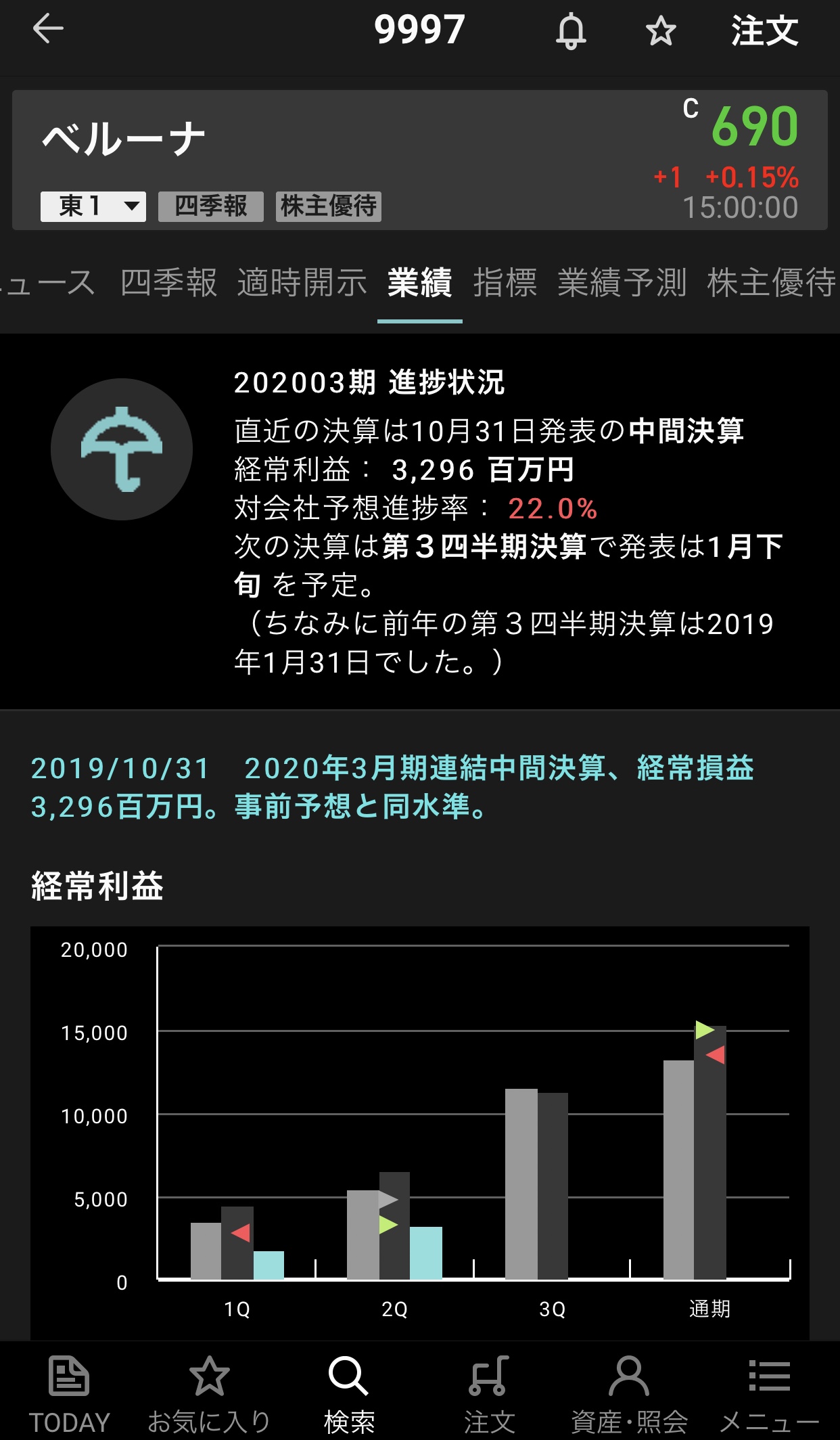Open the 2019/10/31 中間決算 news link
The width and height of the screenshot is (840, 1440).
pyautogui.click(x=392, y=787)
